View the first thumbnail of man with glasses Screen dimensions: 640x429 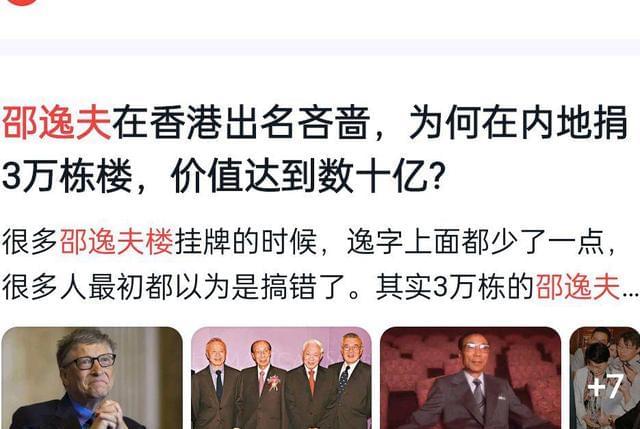(x=92, y=378)
